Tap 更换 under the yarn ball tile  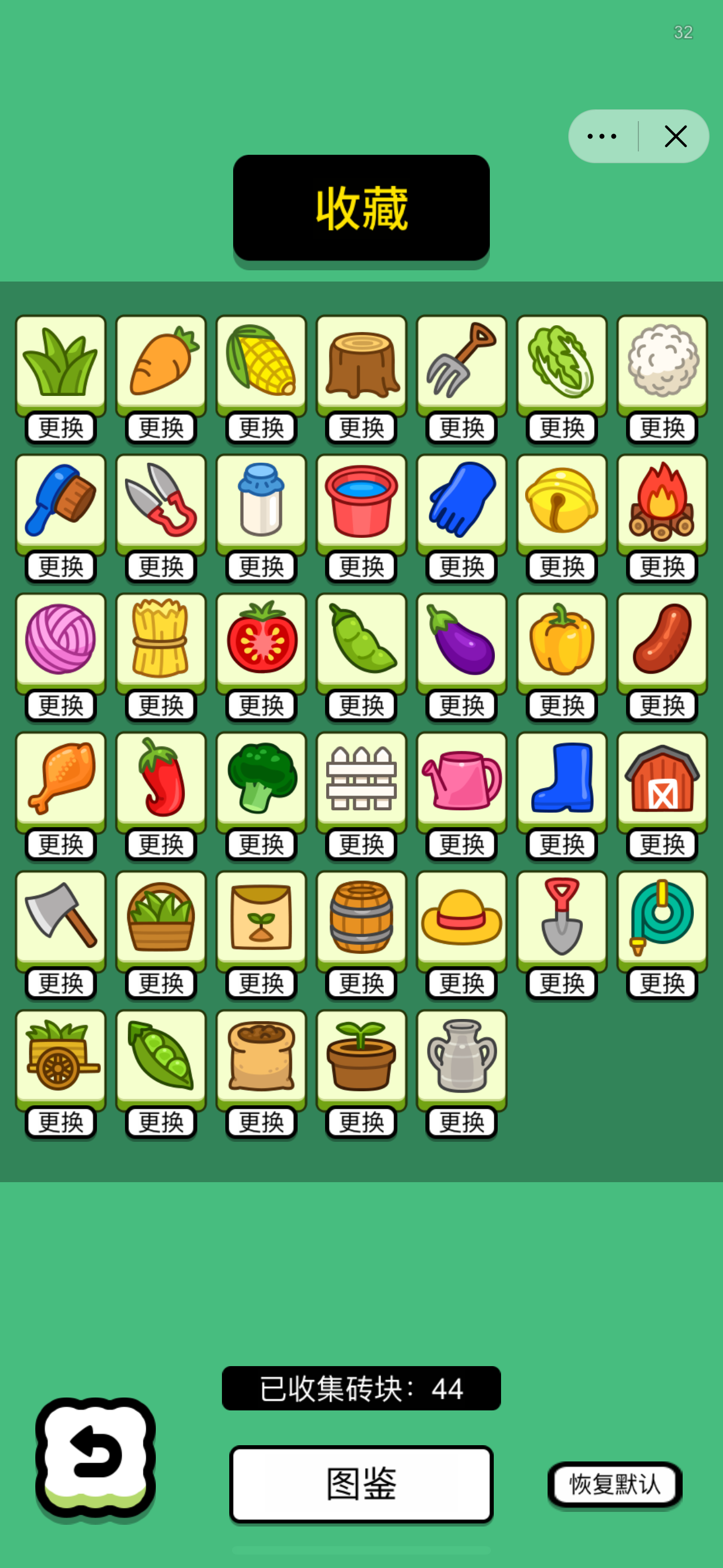click(61, 705)
